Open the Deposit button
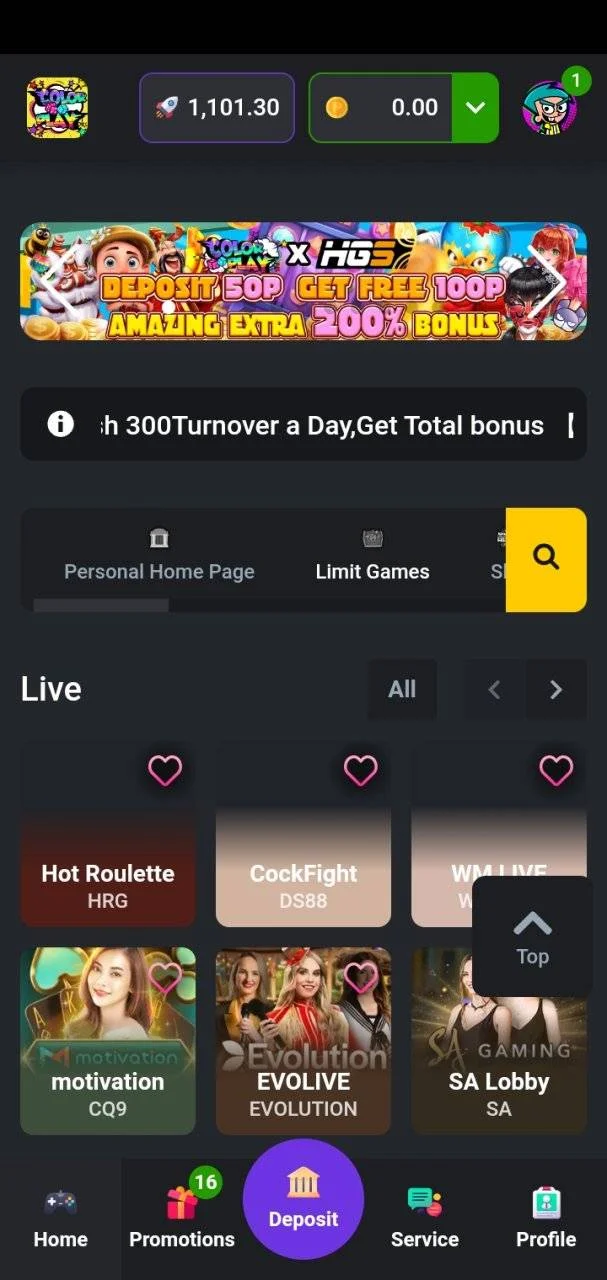The image size is (607, 1280). [x=303, y=1199]
